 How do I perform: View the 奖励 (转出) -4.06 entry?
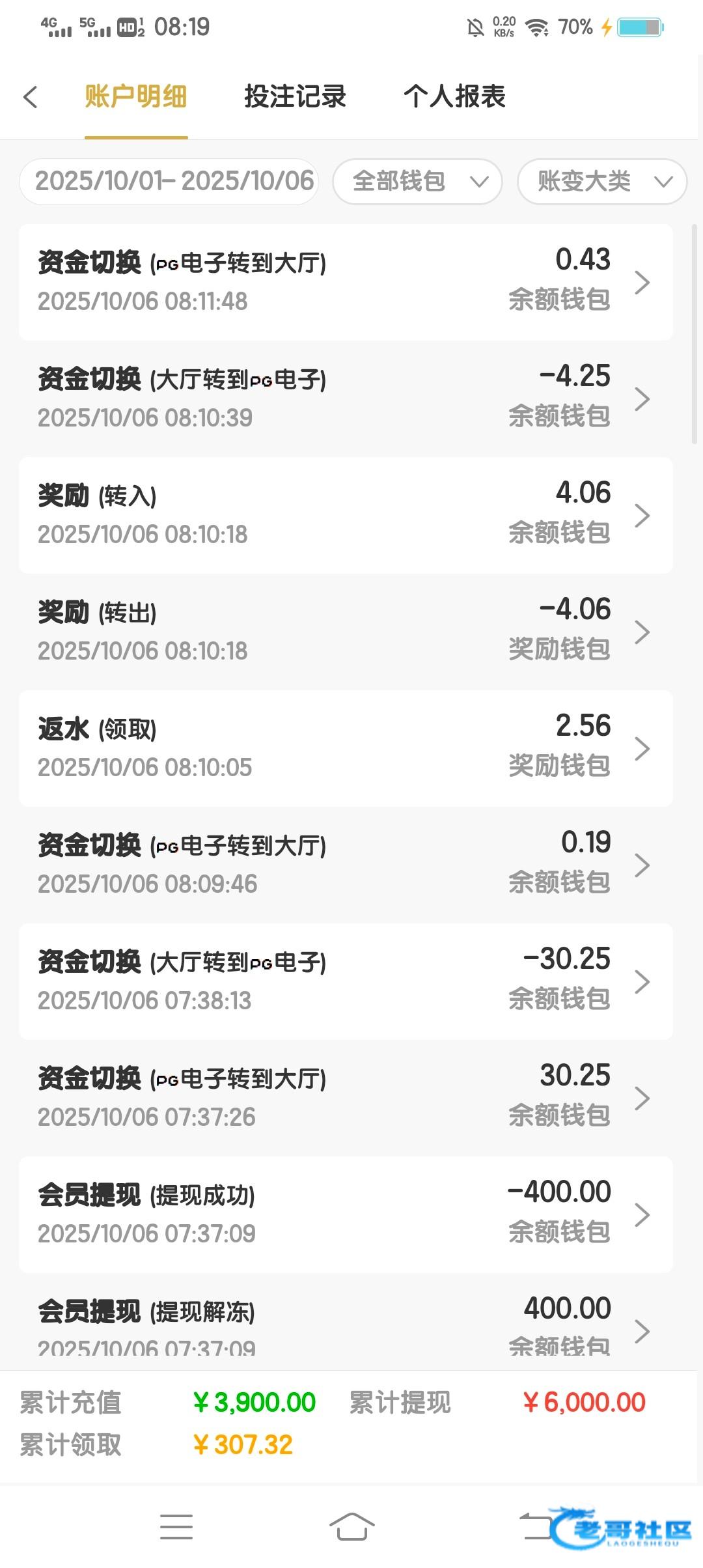coord(345,632)
